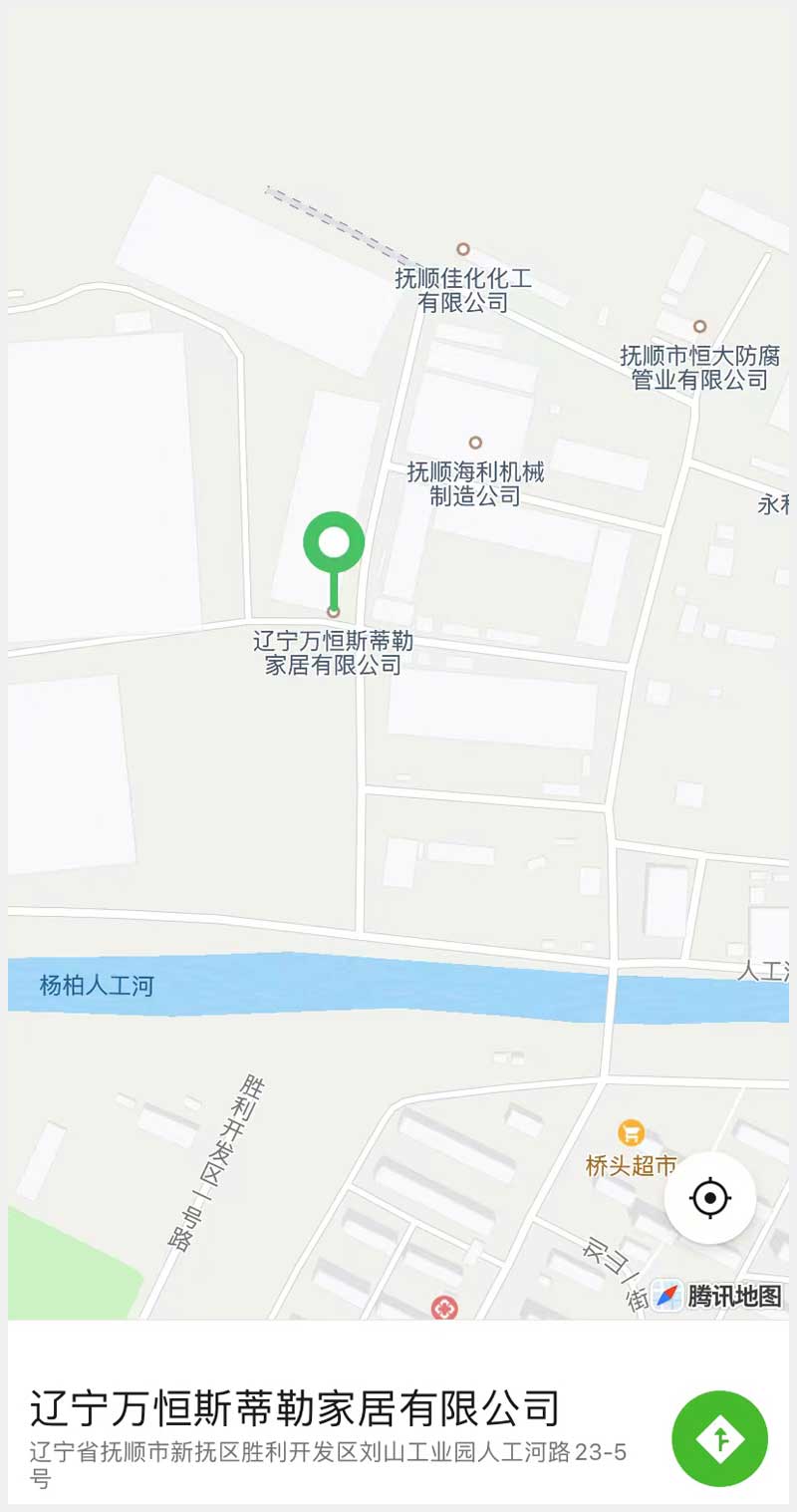Select the 抚顺海利机械制造公司 map marker
797x1512 pixels.
coord(475,443)
